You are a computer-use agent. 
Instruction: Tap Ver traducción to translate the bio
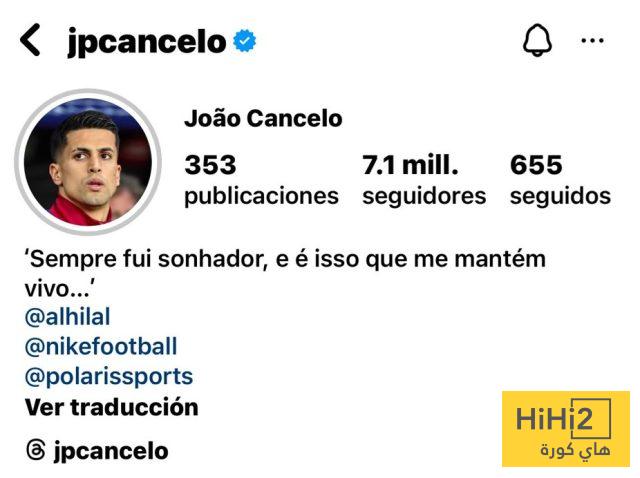click(x=110, y=407)
